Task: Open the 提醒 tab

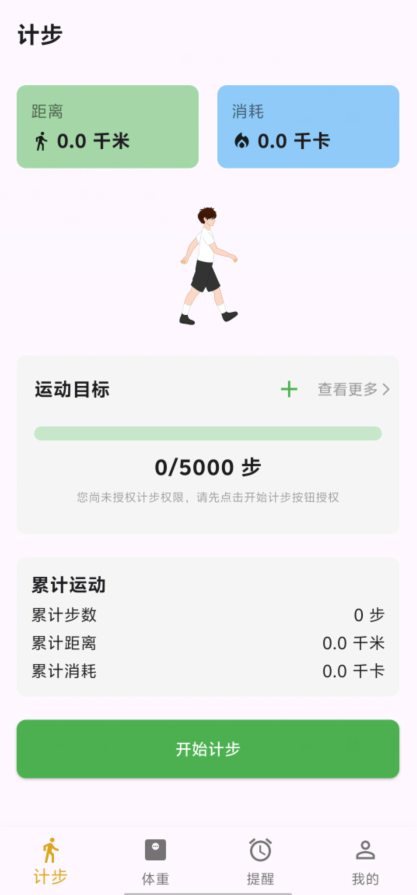Action: point(260,862)
